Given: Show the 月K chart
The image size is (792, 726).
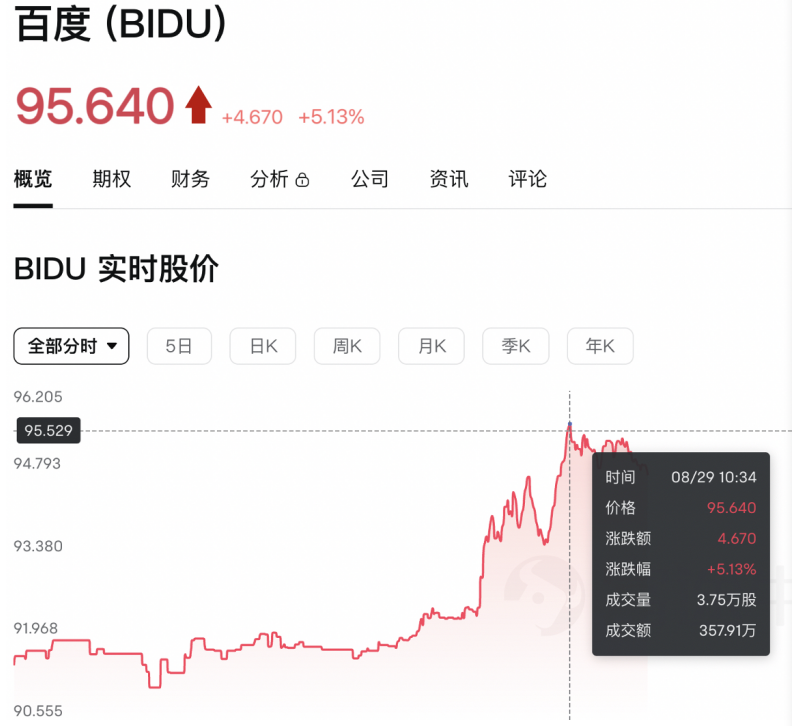Looking at the screenshot, I should [x=431, y=346].
